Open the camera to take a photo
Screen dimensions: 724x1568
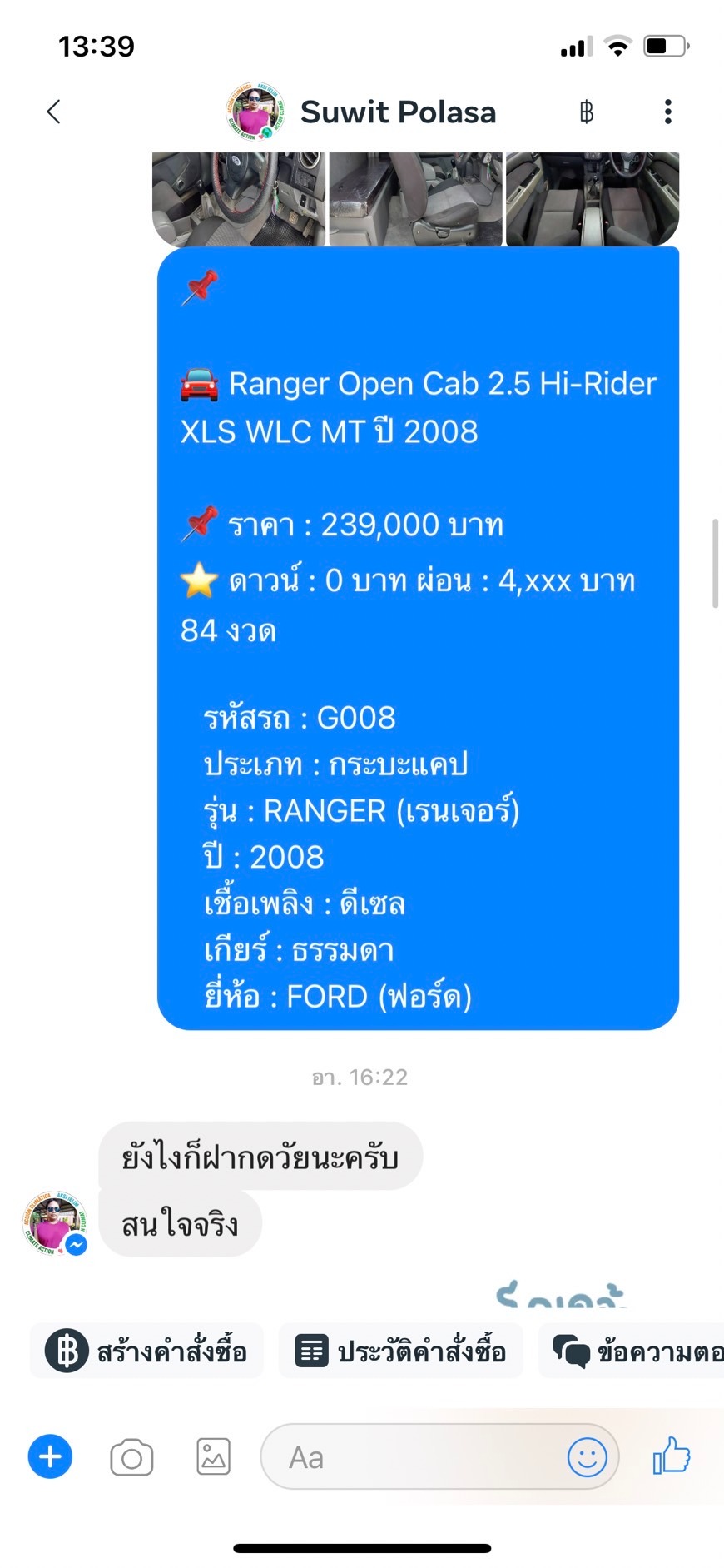point(131,1457)
